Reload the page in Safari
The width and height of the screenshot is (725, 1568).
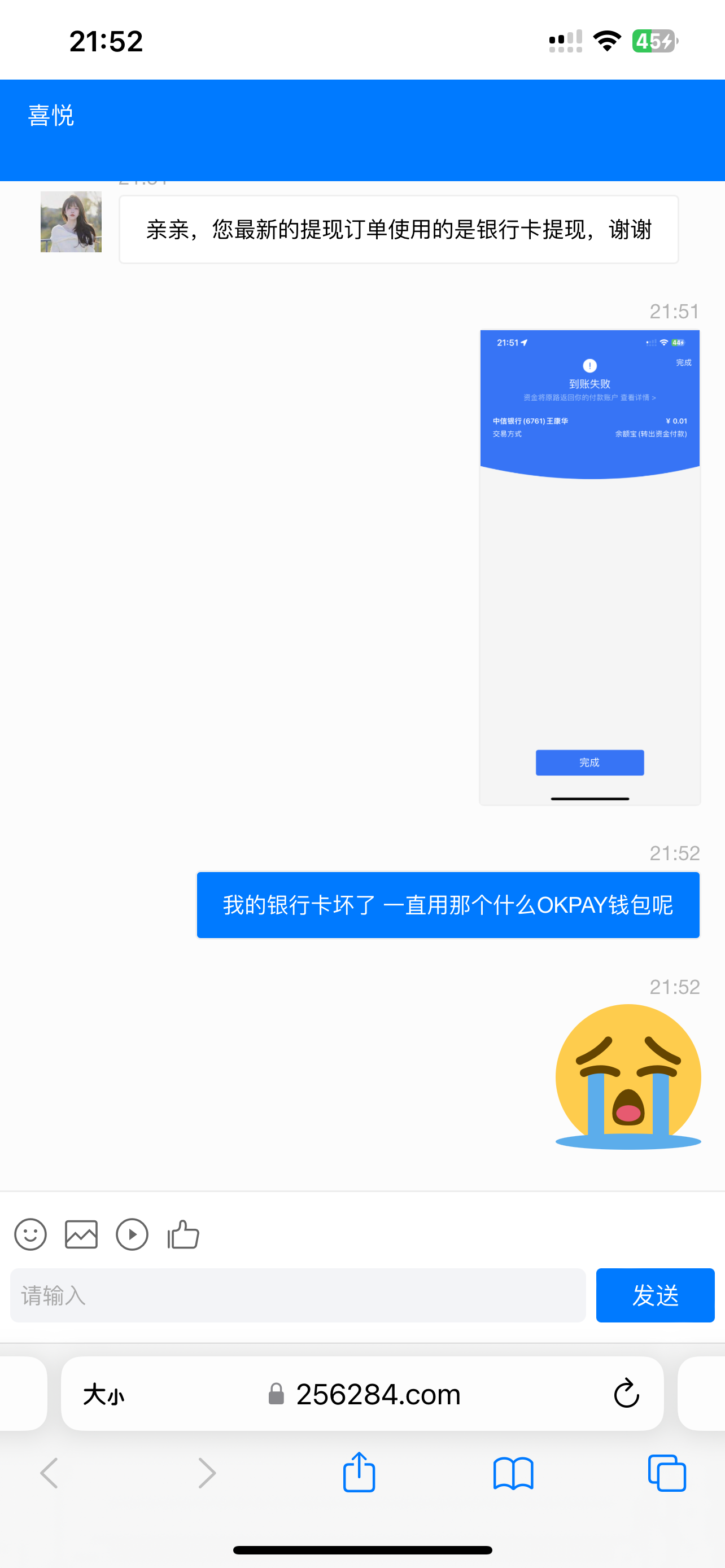626,1393
